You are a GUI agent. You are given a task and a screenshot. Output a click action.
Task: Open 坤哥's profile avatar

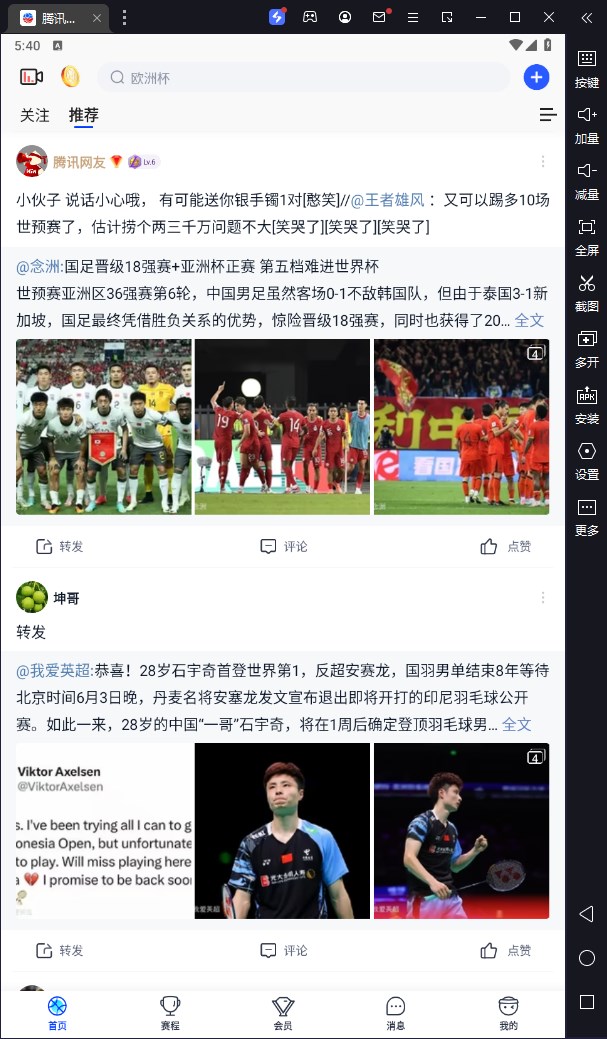[32, 597]
